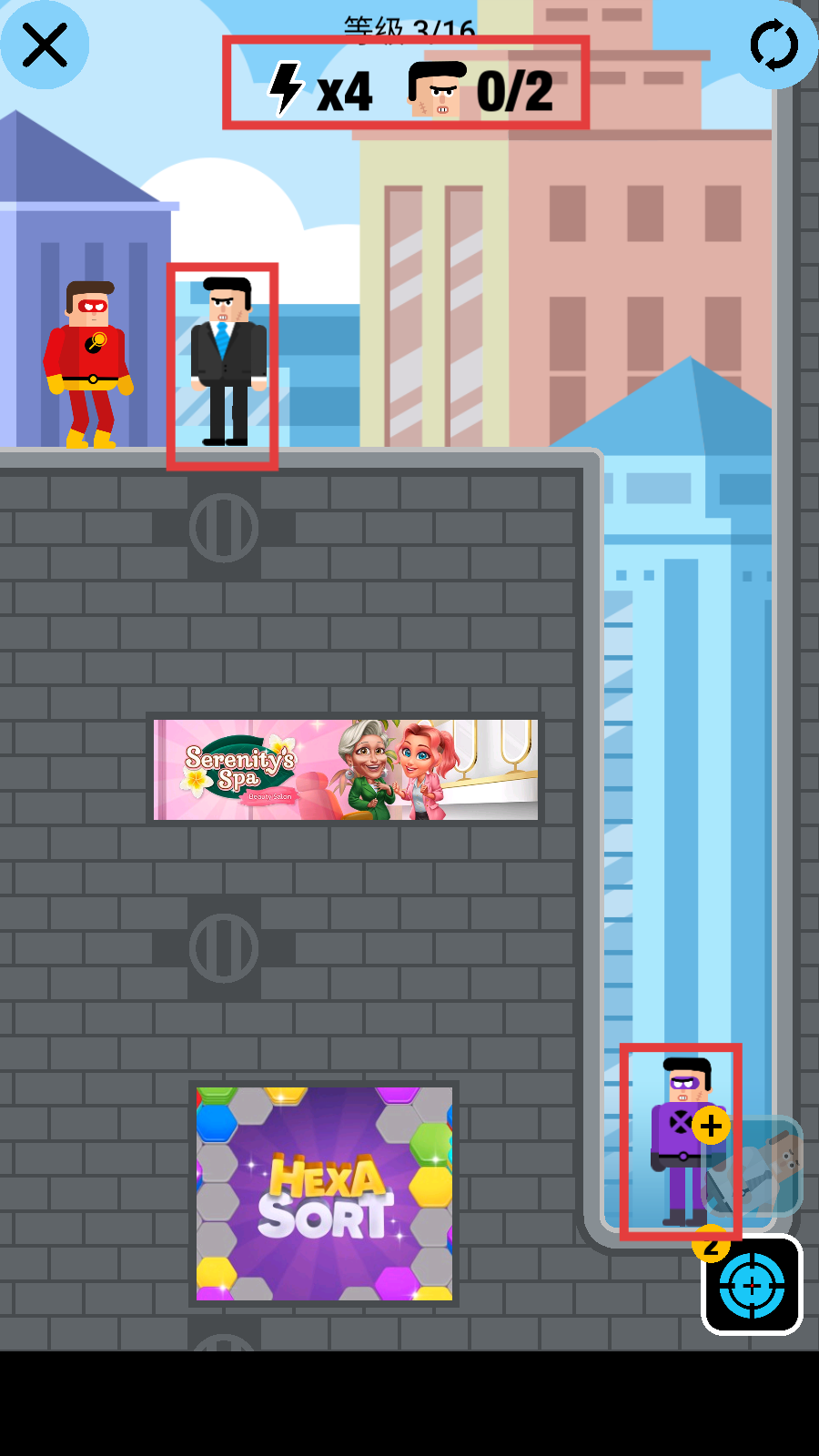Close the game level

(45, 45)
